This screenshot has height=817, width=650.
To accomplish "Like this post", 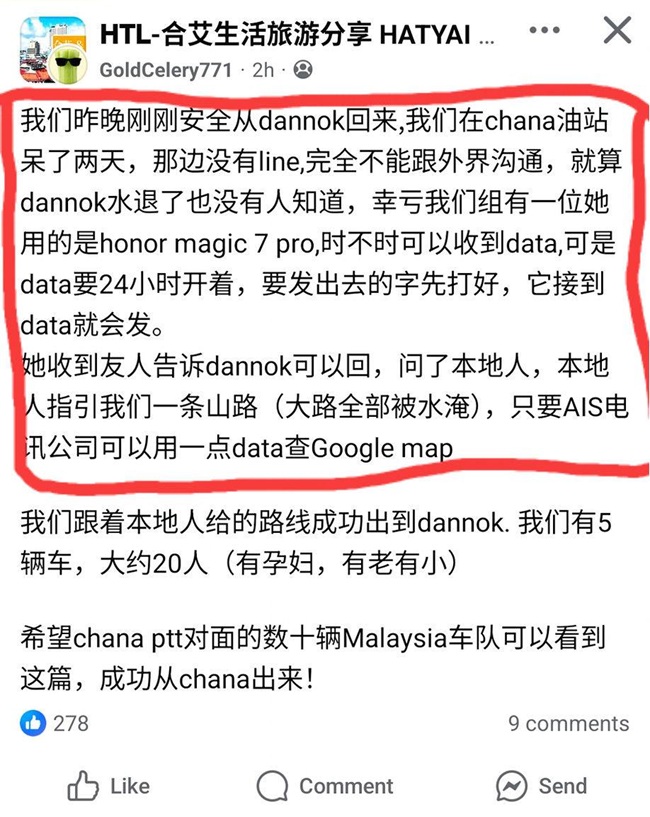I will click(108, 786).
